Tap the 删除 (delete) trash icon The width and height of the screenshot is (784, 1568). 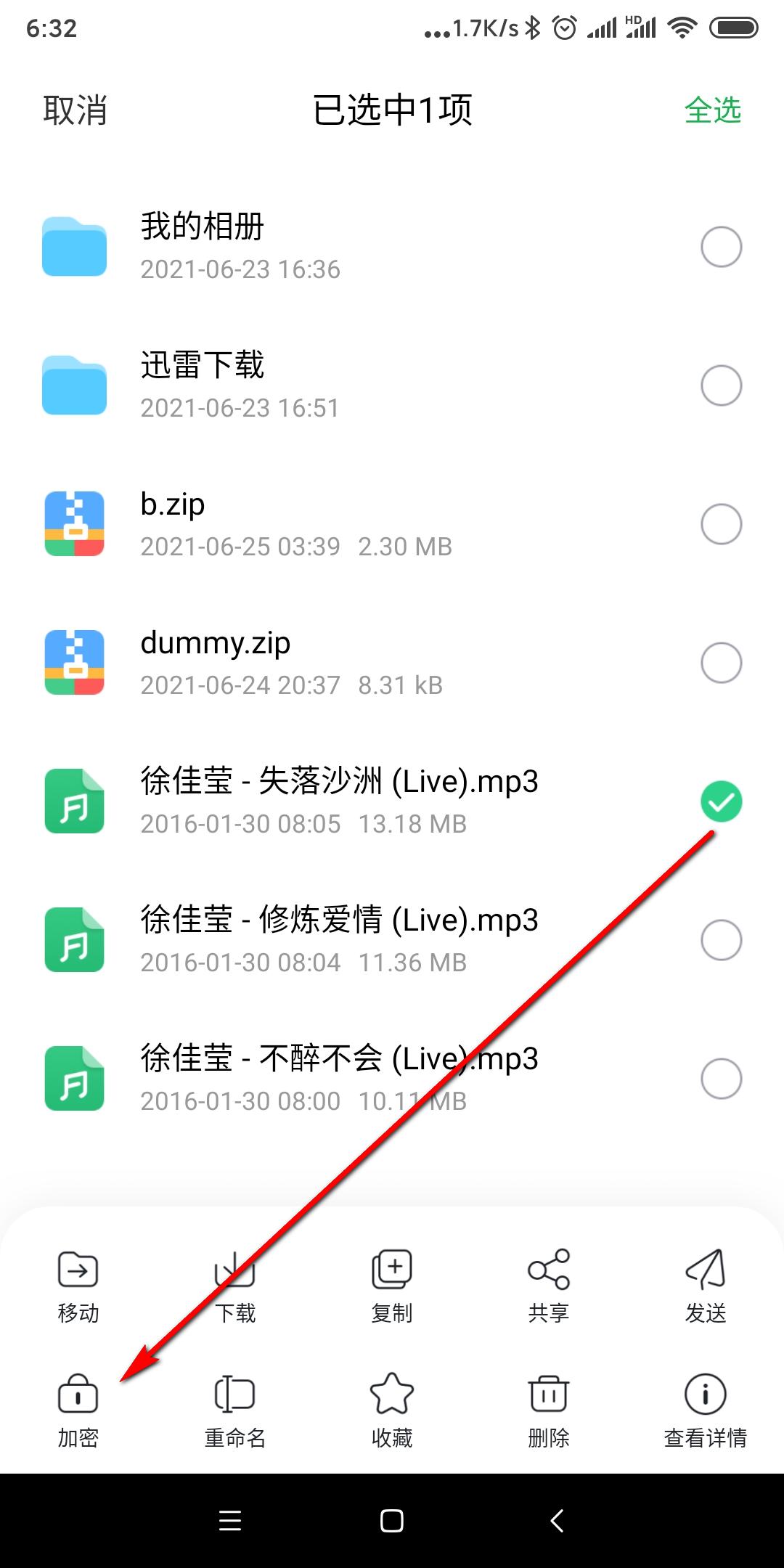coord(547,1394)
